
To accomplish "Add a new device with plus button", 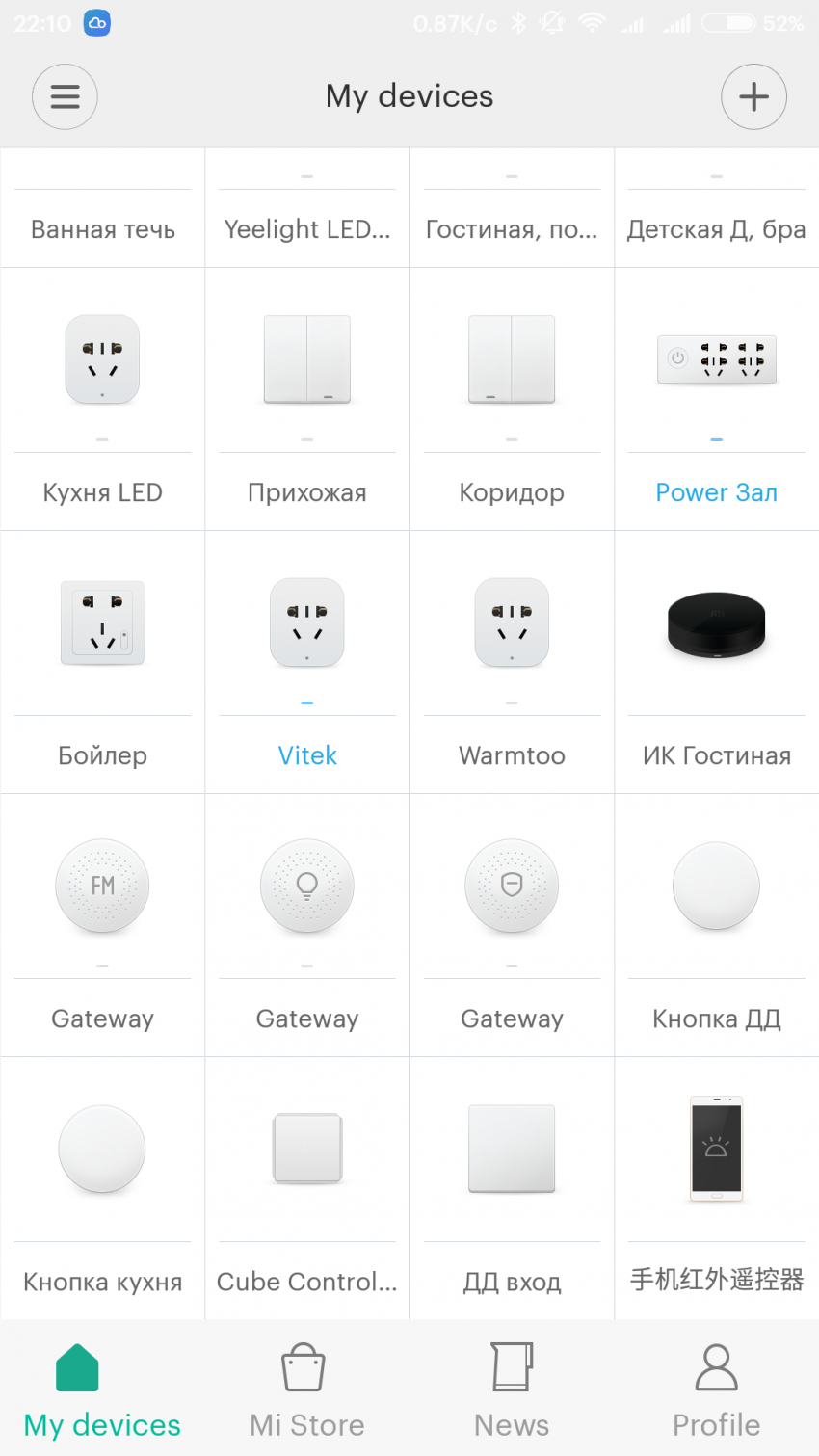I will click(753, 96).
